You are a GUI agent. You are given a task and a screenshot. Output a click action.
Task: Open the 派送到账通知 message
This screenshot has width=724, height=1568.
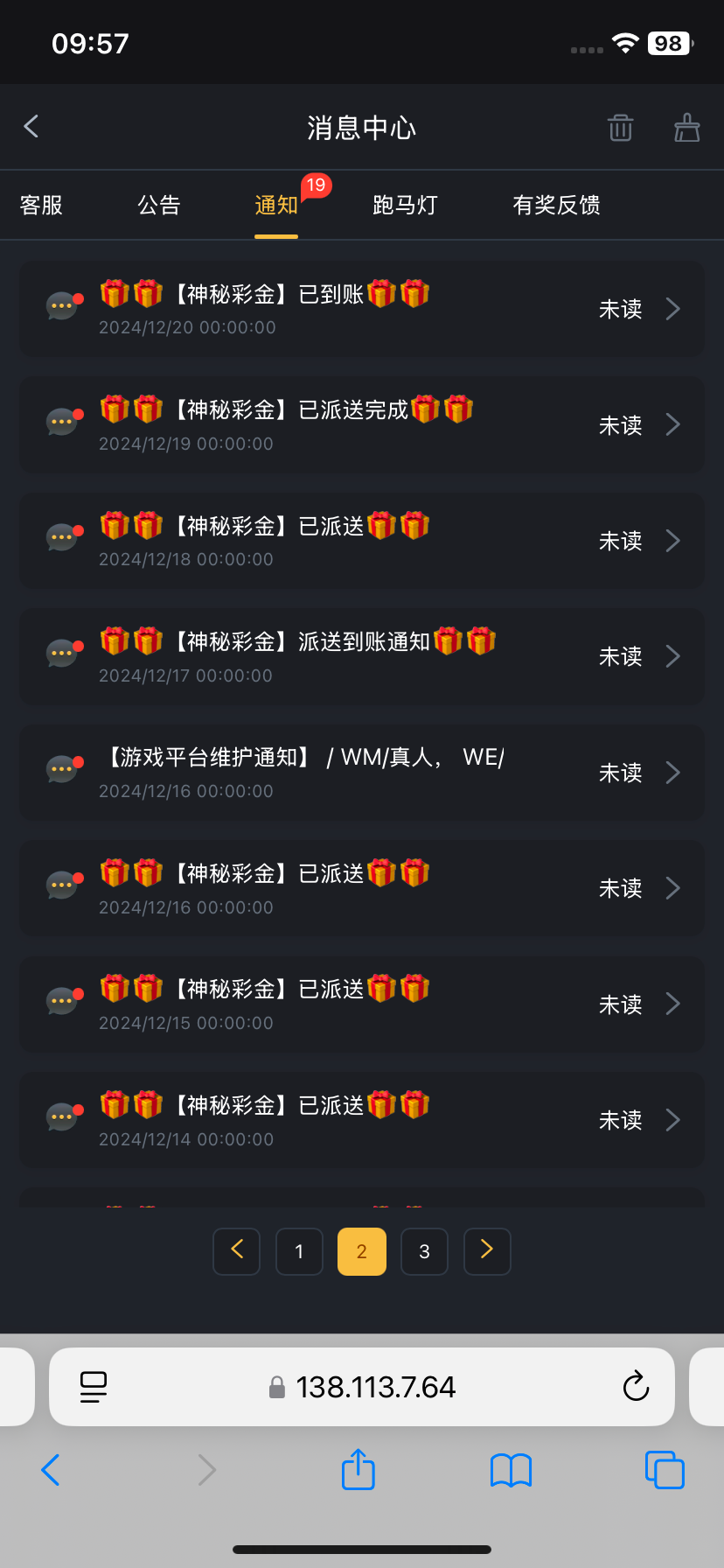point(362,656)
